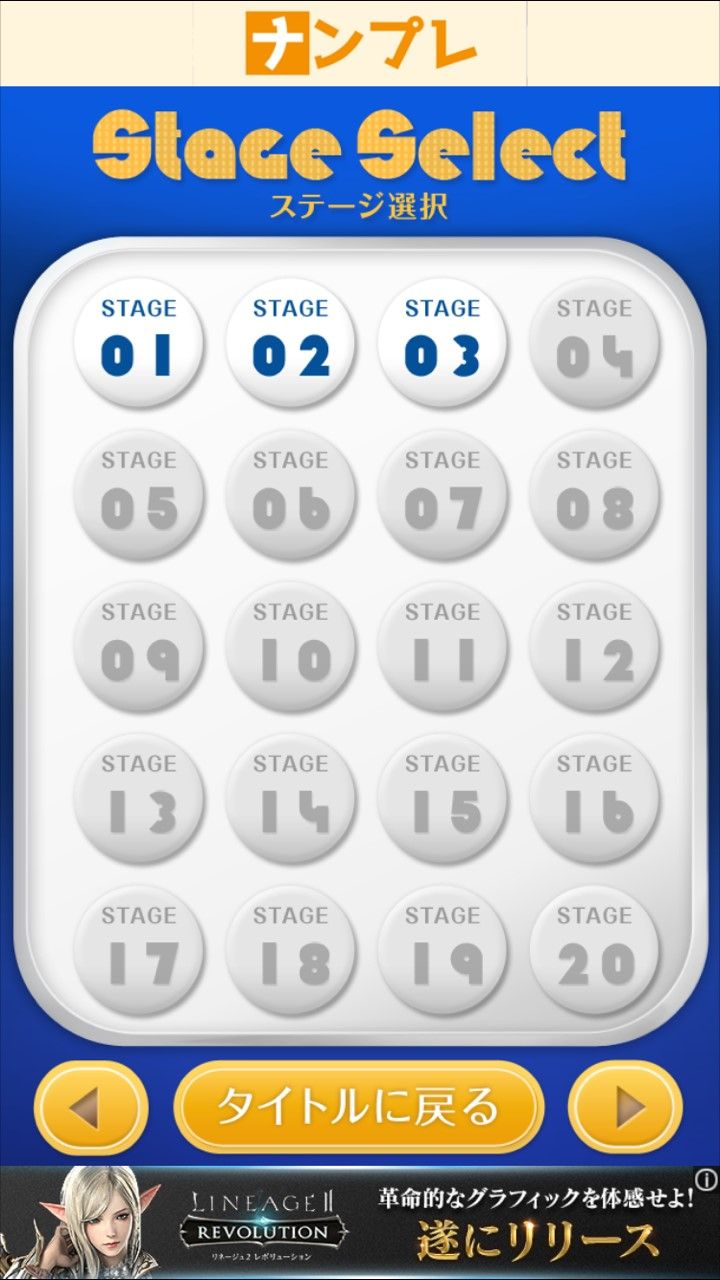
Task: Choose Stage 05
Action: [138, 493]
